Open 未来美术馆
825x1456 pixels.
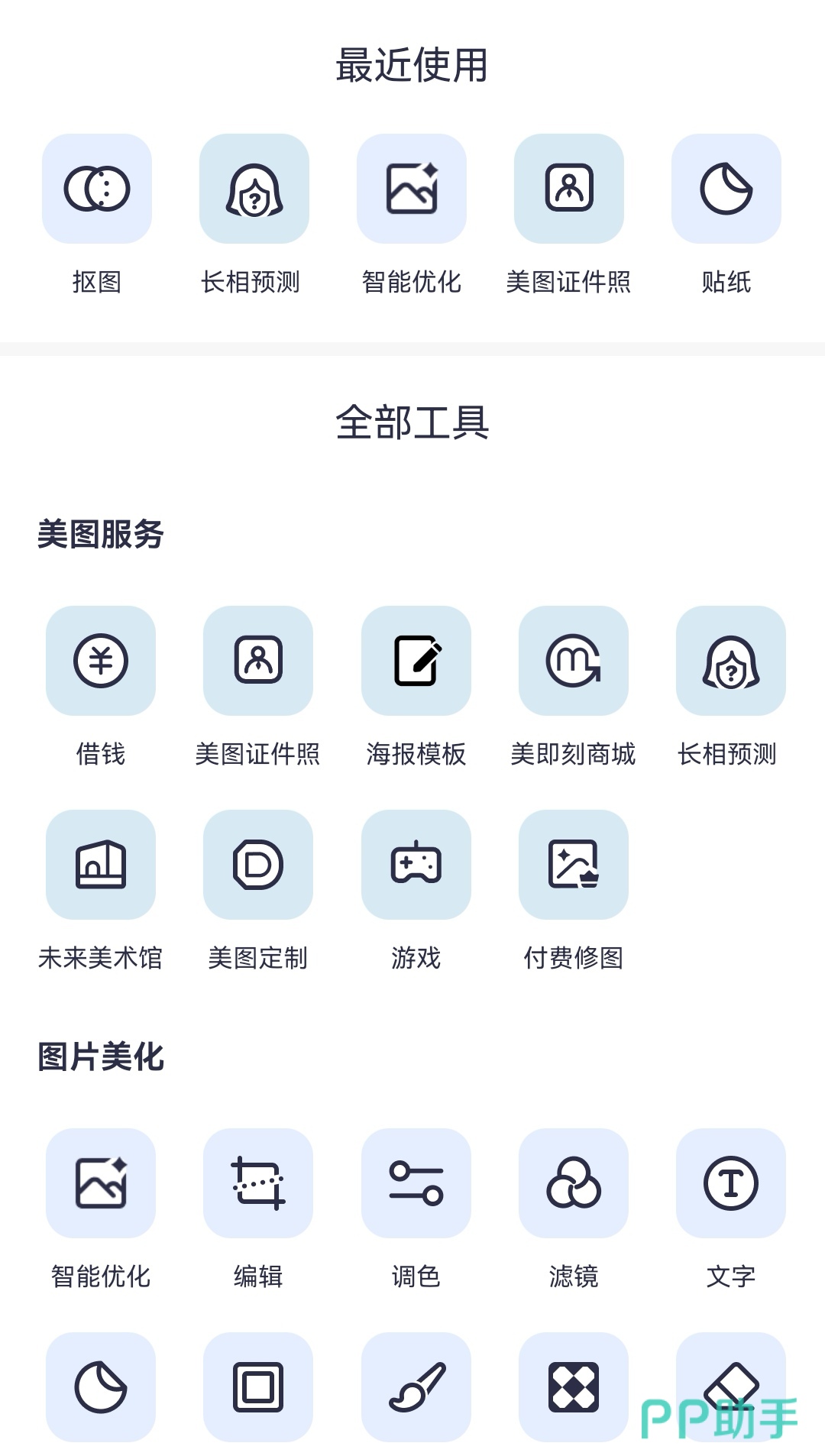101,865
